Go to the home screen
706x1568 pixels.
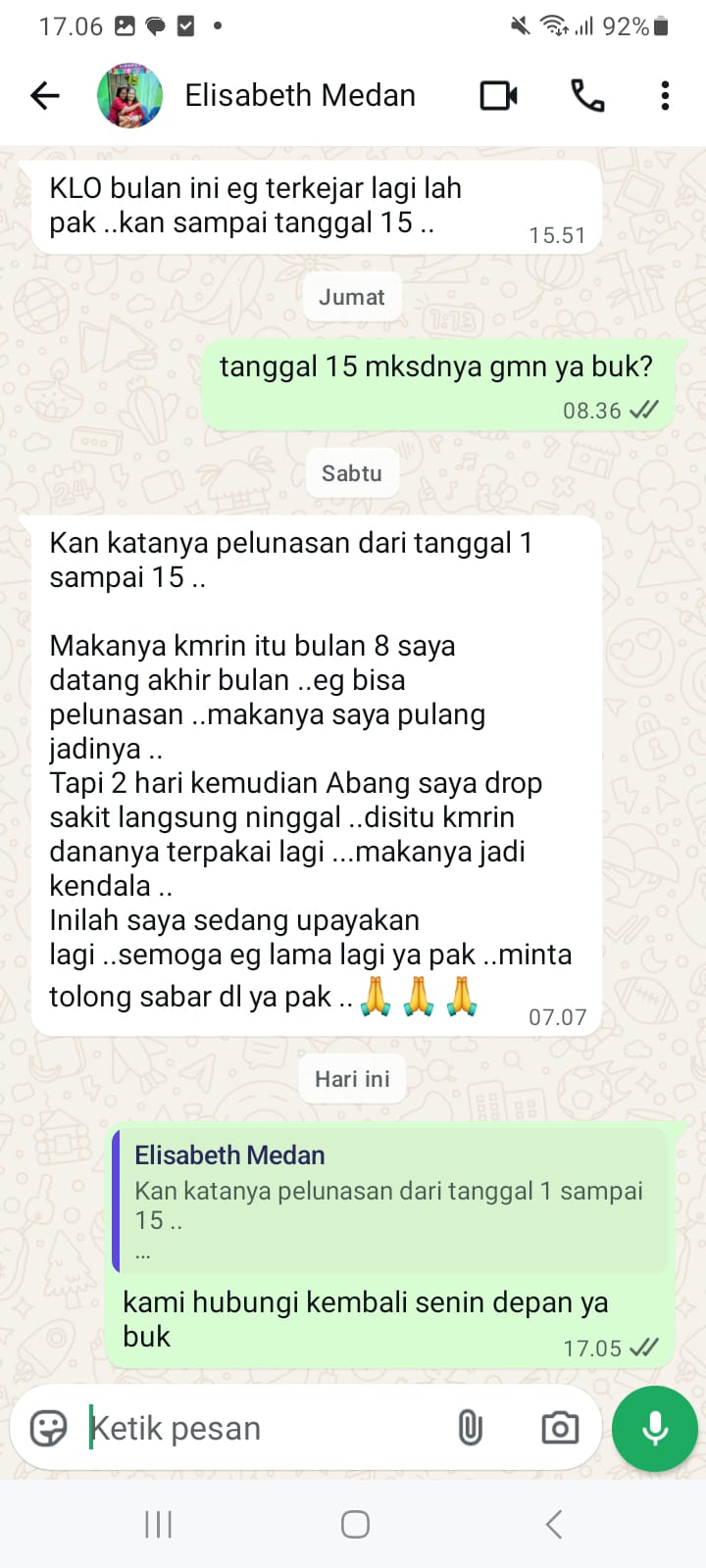pyautogui.click(x=355, y=1524)
